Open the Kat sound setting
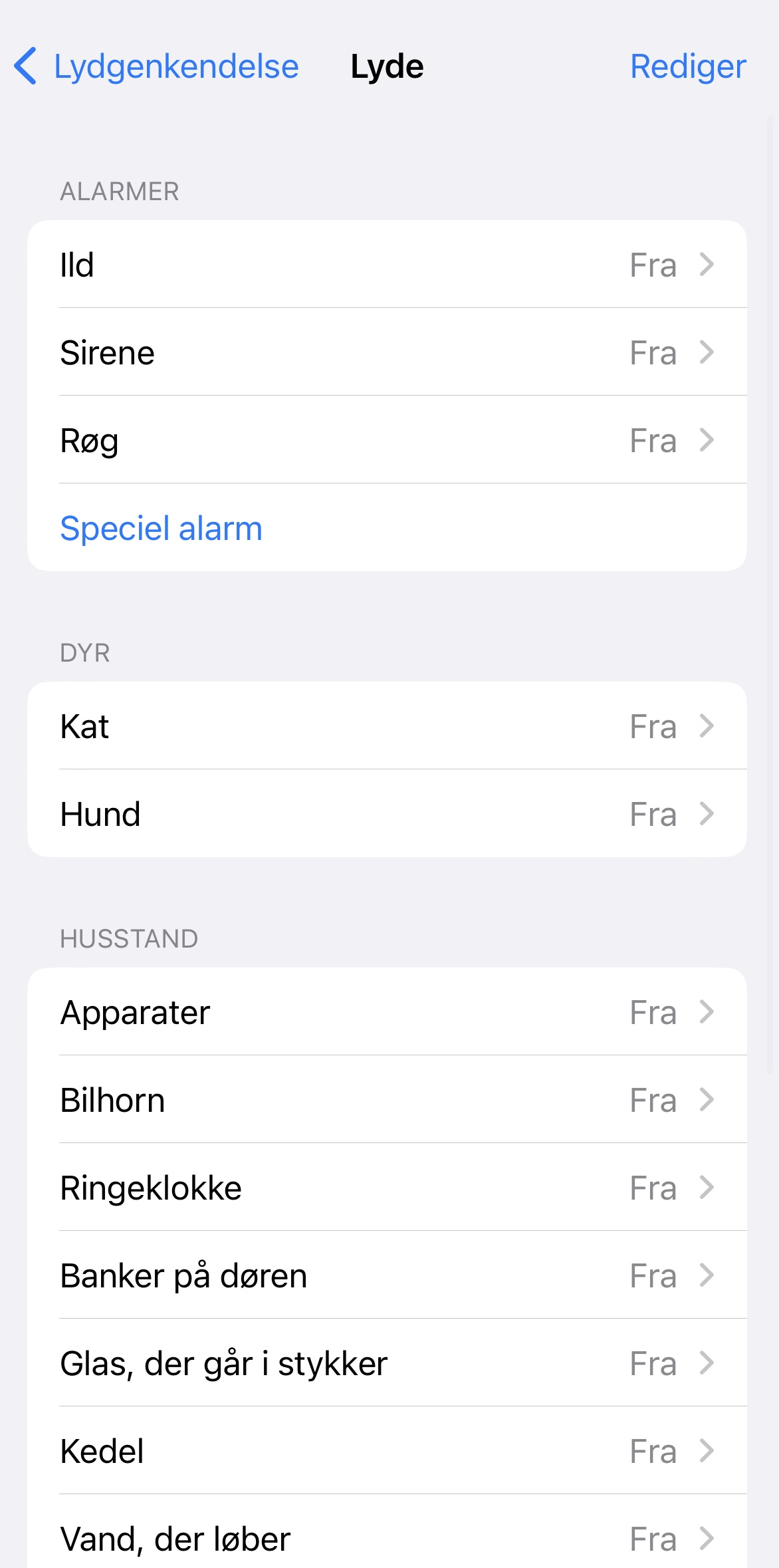This screenshot has width=779, height=1568. click(387, 726)
